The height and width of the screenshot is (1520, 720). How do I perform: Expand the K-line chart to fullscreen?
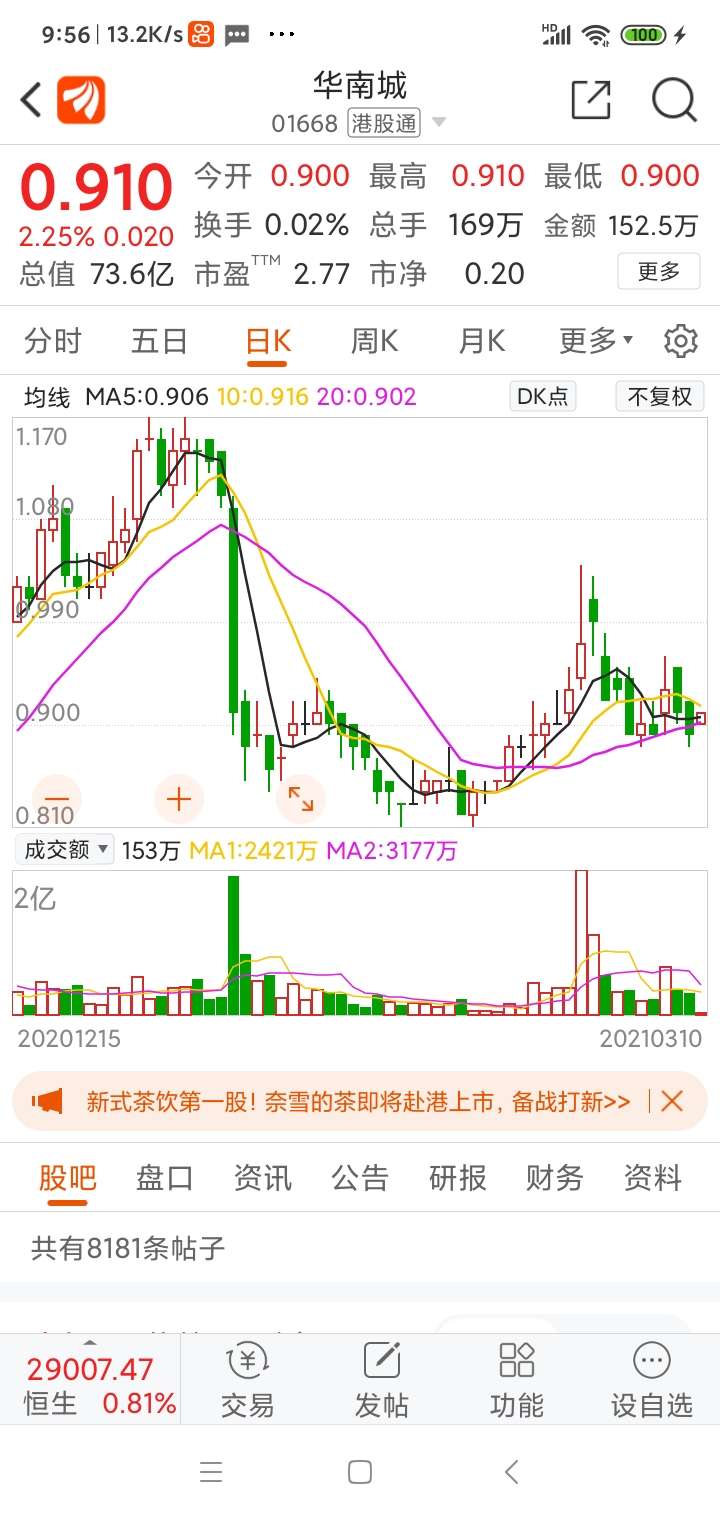(x=300, y=799)
